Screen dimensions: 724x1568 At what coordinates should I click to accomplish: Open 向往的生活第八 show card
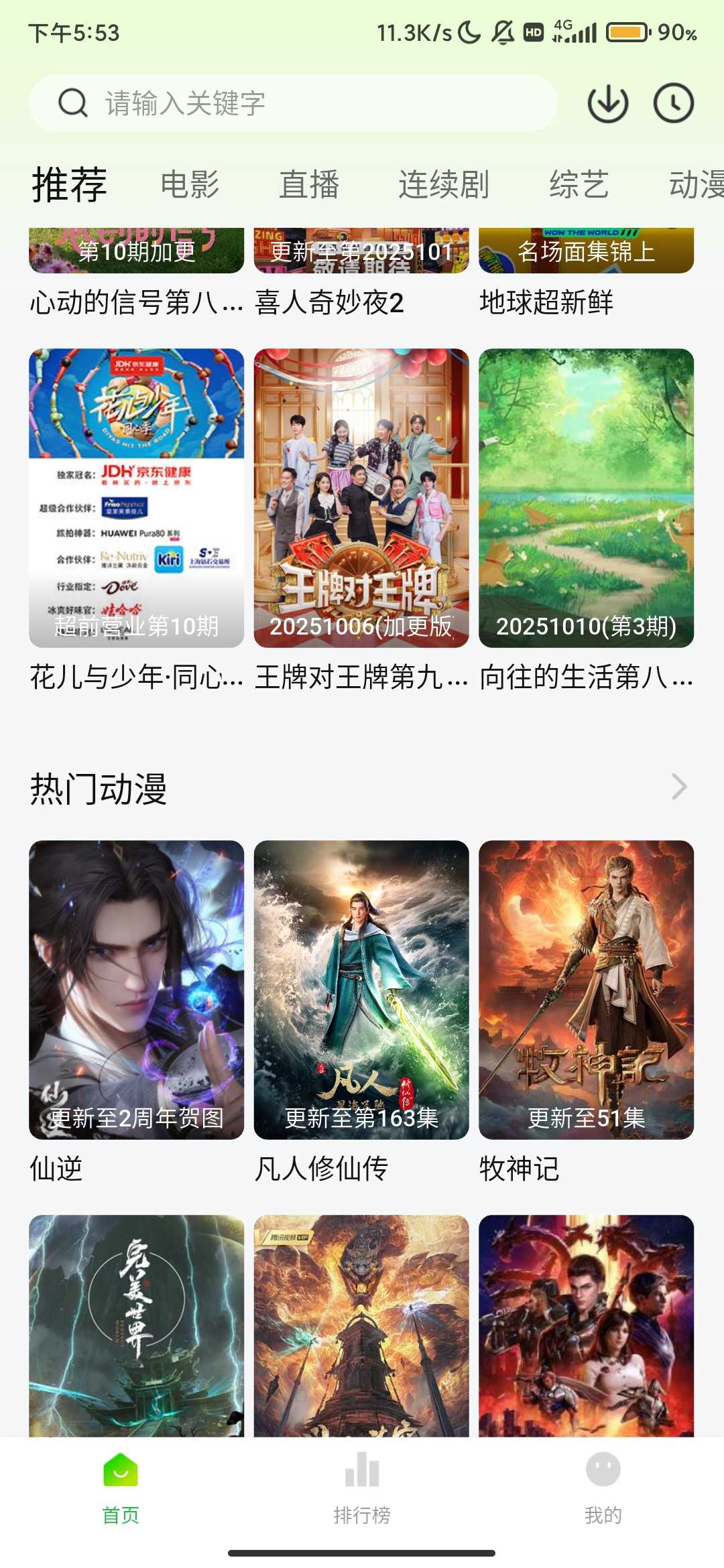tap(586, 498)
